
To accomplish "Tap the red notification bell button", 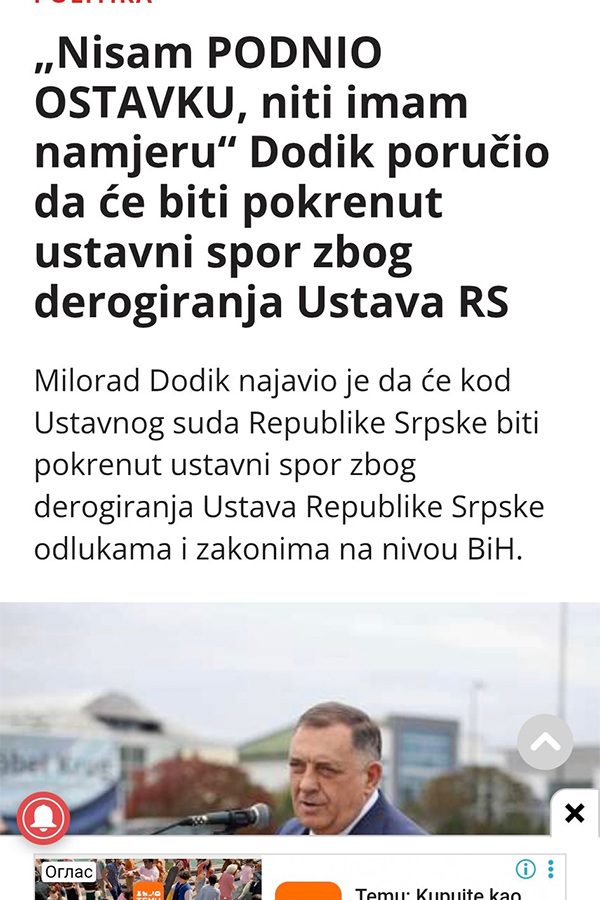I will (42, 818).
